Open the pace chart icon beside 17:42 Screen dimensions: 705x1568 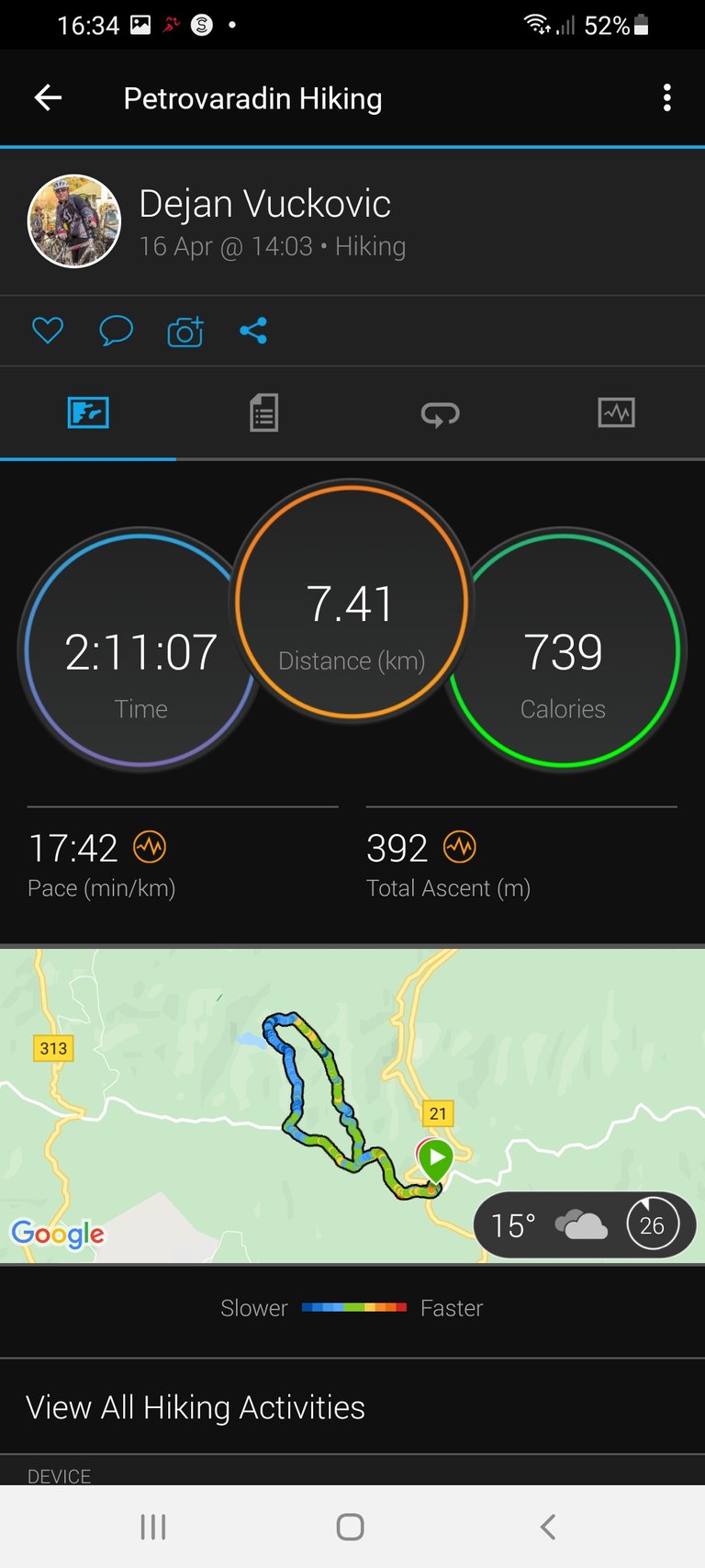coord(150,846)
